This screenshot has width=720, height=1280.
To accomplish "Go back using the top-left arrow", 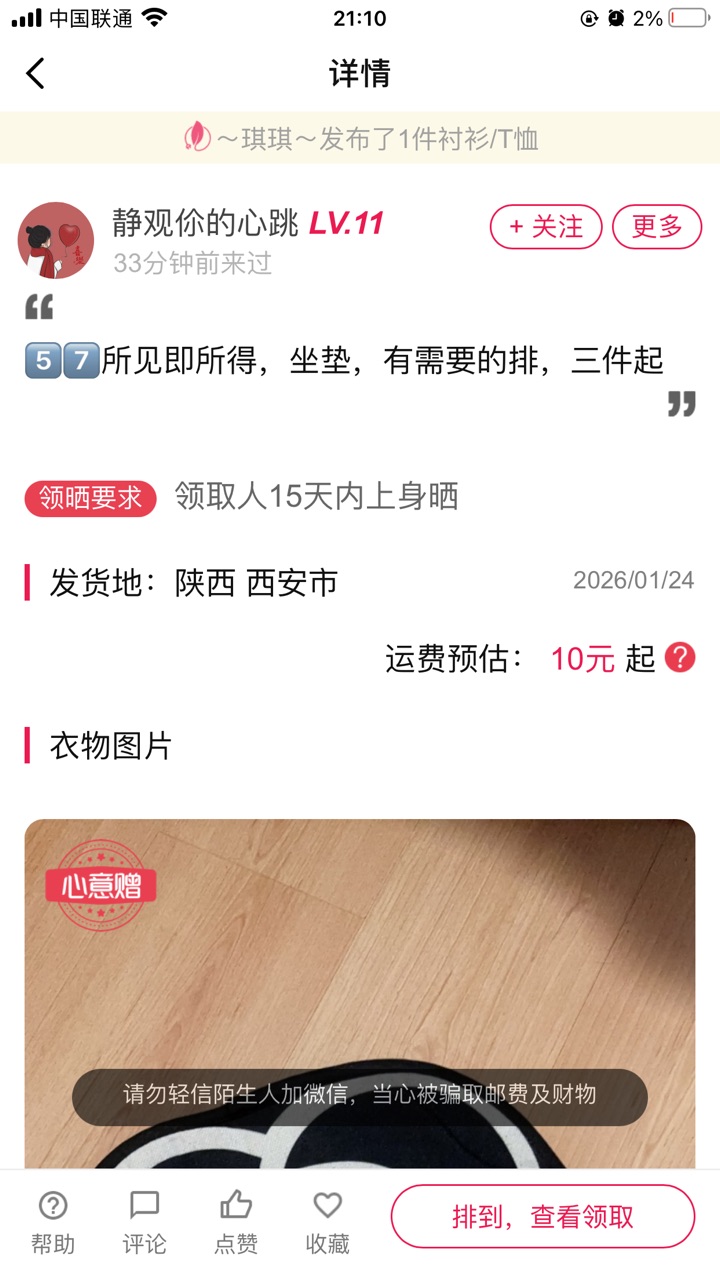I will click(x=36, y=74).
